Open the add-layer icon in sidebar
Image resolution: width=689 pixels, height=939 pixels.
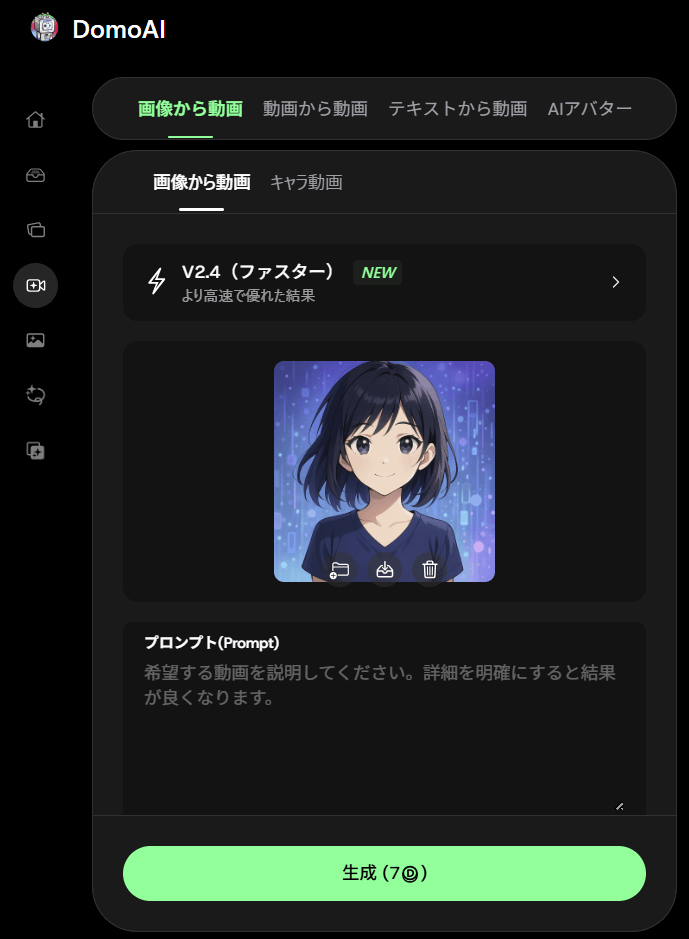tap(35, 451)
